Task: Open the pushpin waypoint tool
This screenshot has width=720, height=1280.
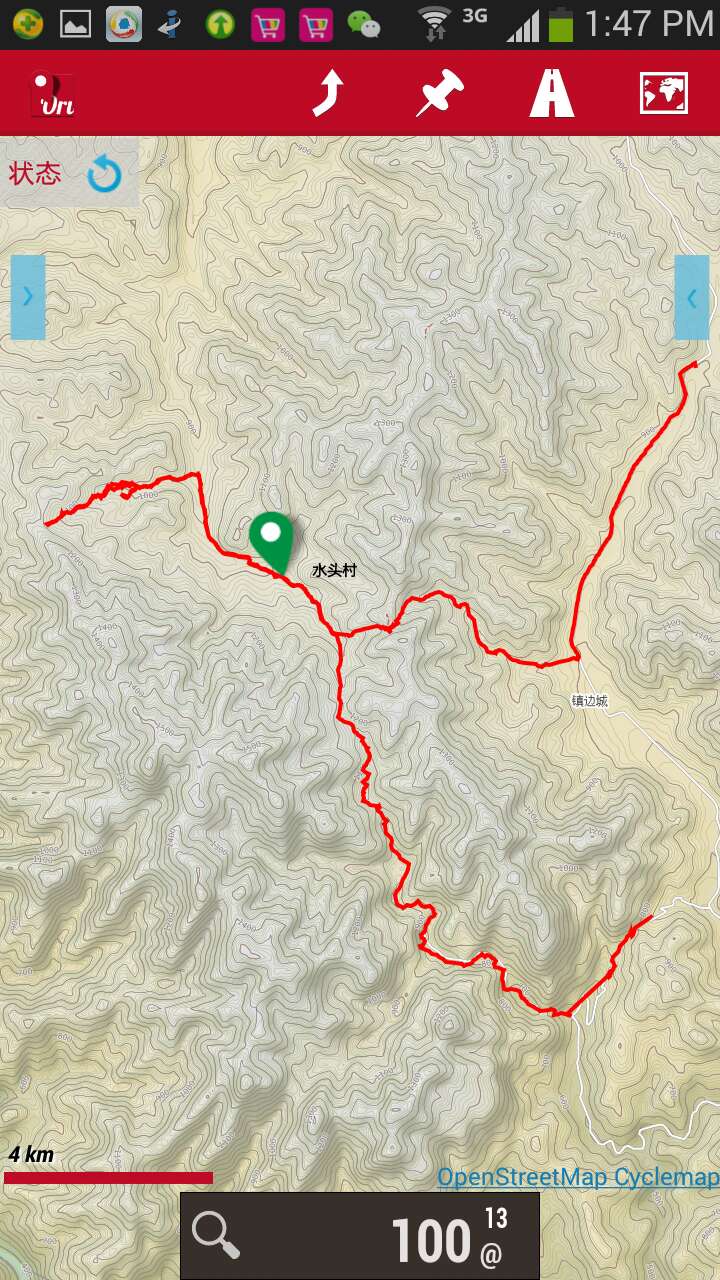Action: pyautogui.click(x=440, y=94)
